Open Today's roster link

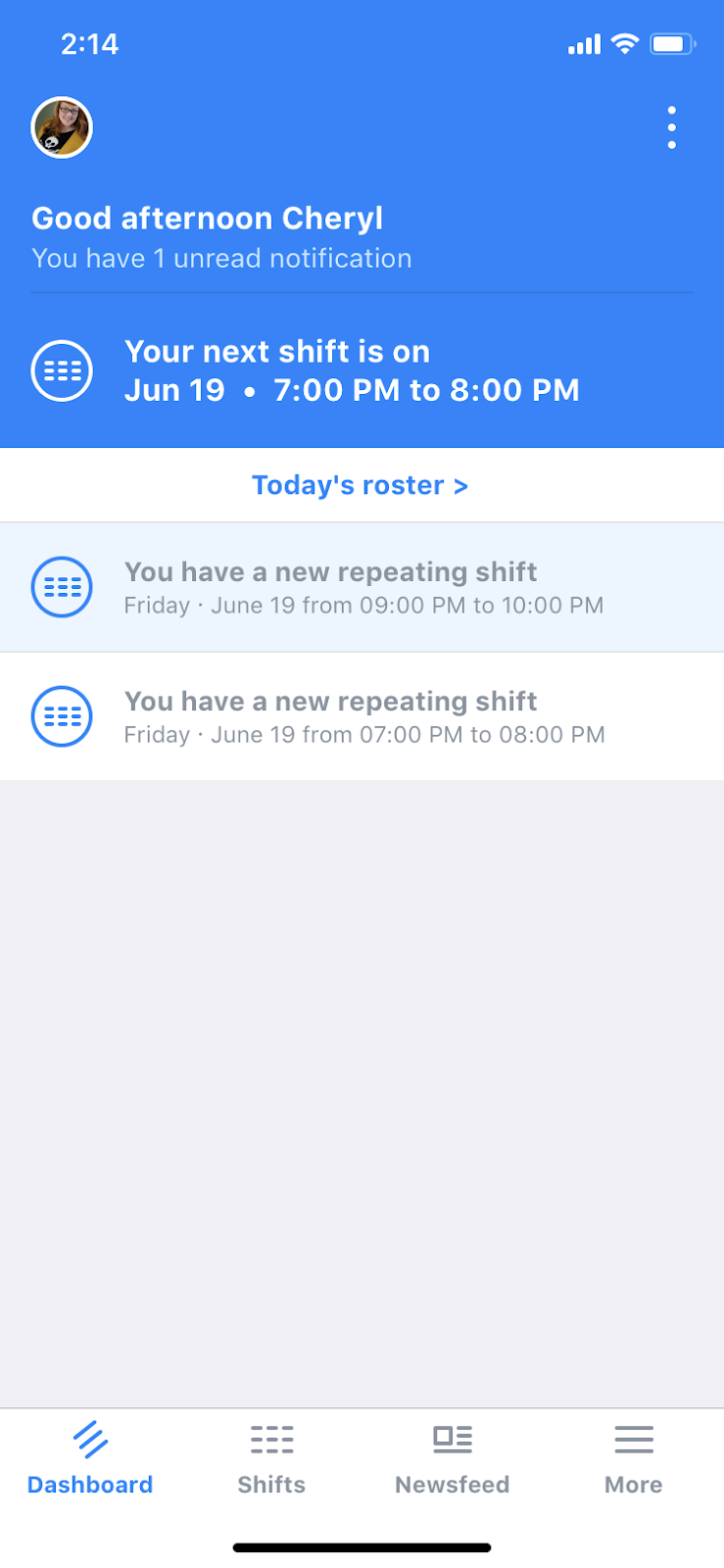tap(360, 485)
